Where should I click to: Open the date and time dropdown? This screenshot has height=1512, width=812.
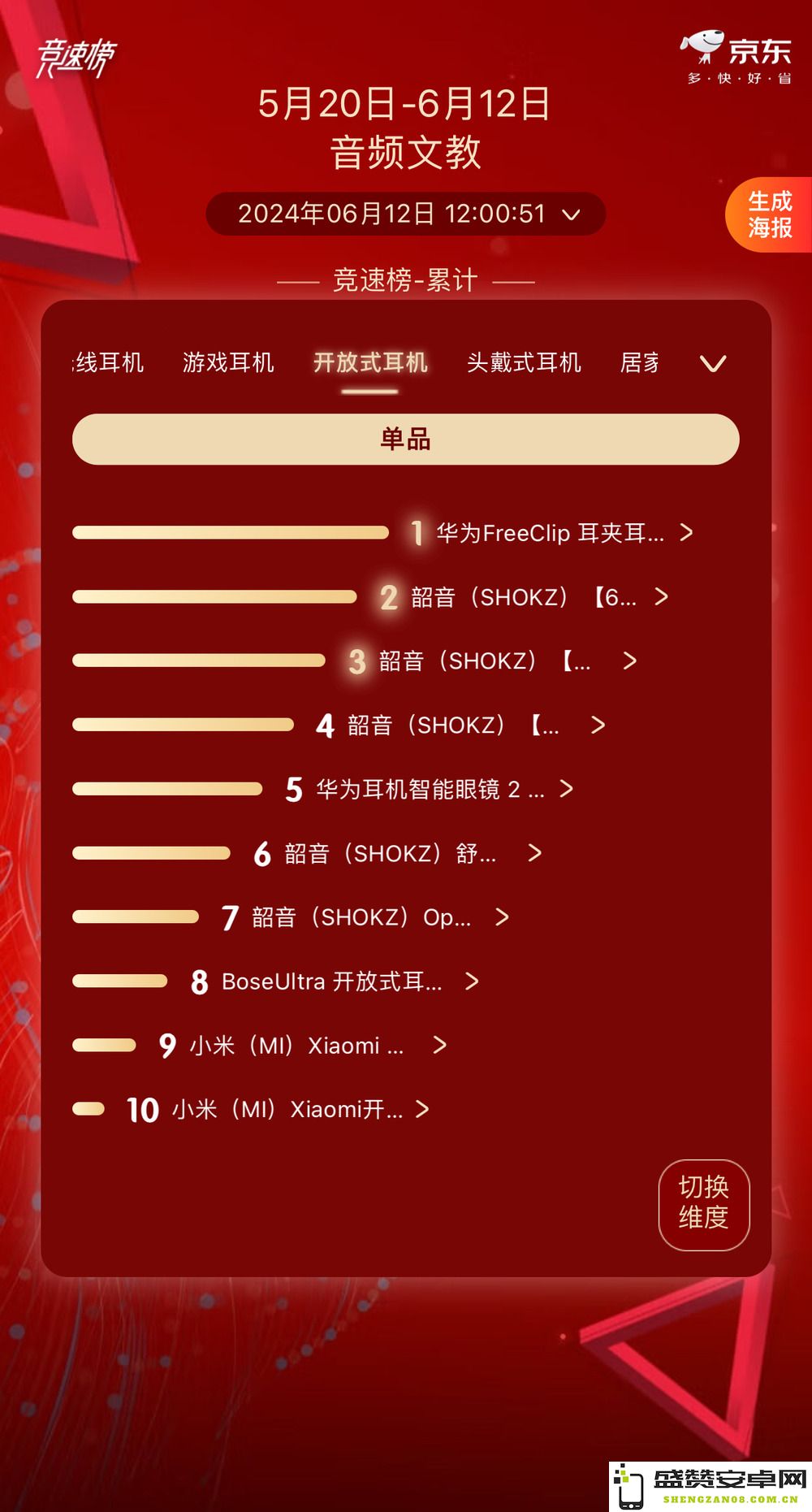coord(406,214)
